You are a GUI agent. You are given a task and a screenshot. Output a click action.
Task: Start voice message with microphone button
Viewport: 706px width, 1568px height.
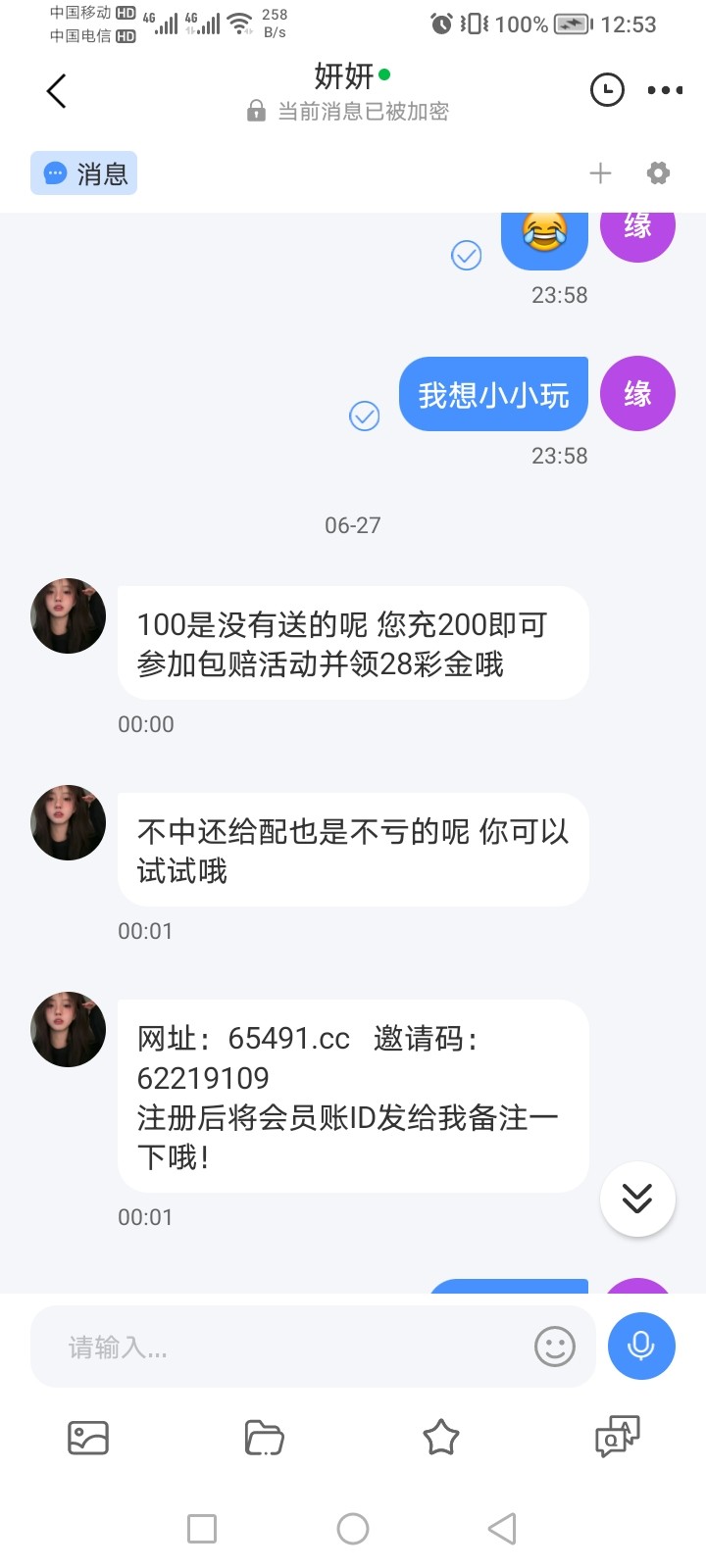[x=641, y=1346]
